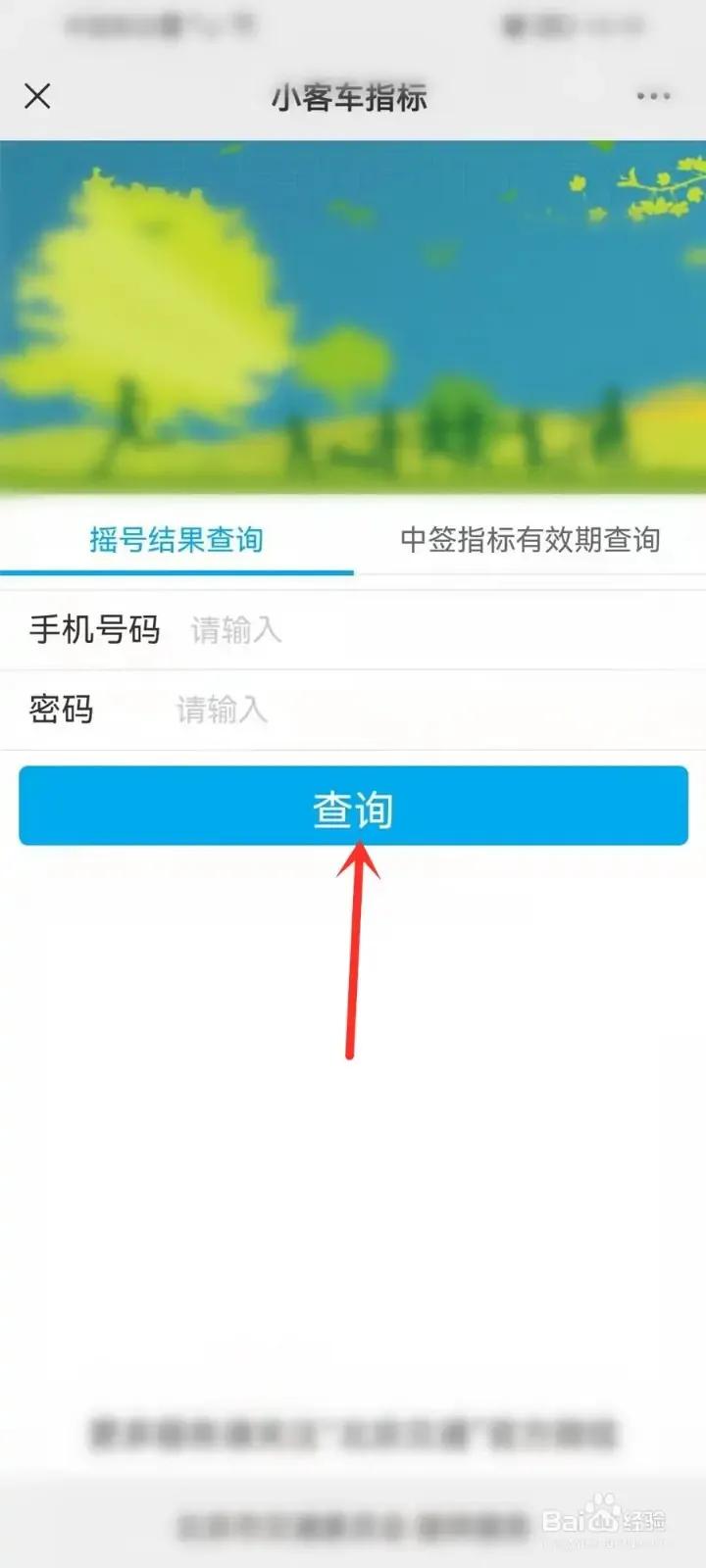Tap the blue 查询 button
706x1568 pixels.
pos(353,806)
